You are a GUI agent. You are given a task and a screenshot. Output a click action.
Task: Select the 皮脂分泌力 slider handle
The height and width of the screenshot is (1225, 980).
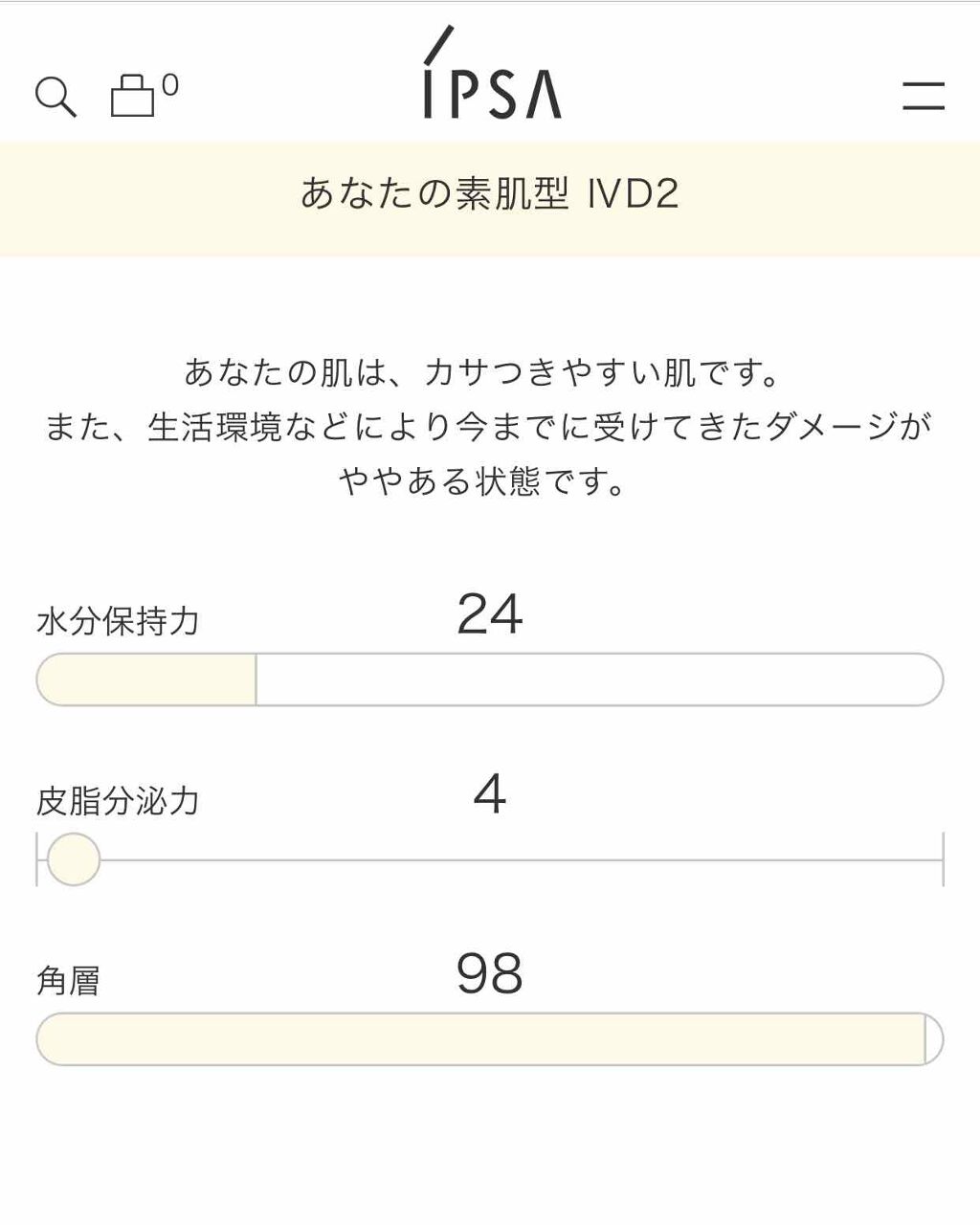pos(74,859)
